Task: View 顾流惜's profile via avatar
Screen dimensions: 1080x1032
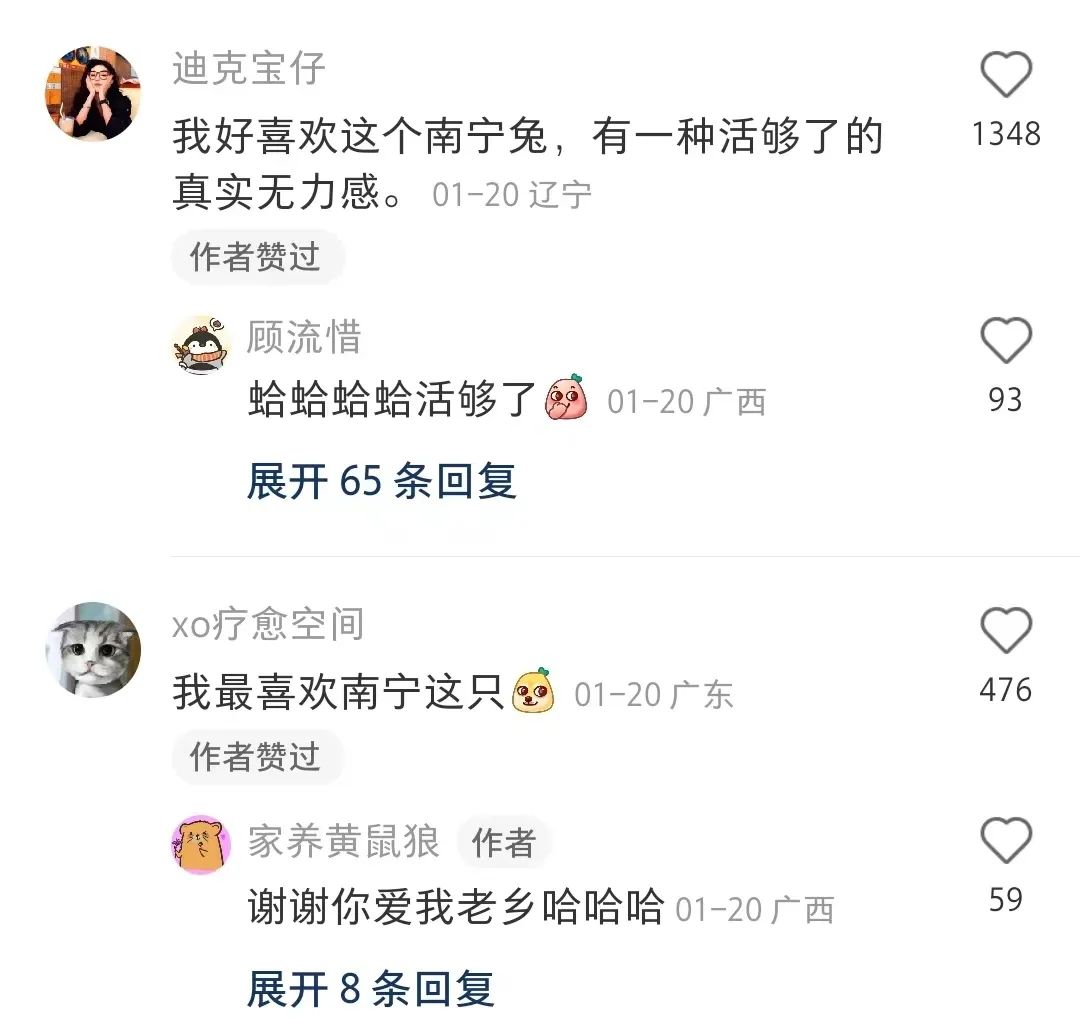Action: [x=202, y=345]
